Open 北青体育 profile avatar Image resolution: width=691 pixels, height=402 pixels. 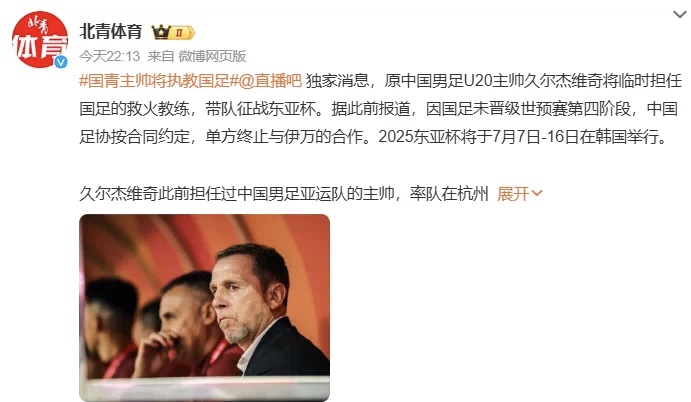click(39, 41)
